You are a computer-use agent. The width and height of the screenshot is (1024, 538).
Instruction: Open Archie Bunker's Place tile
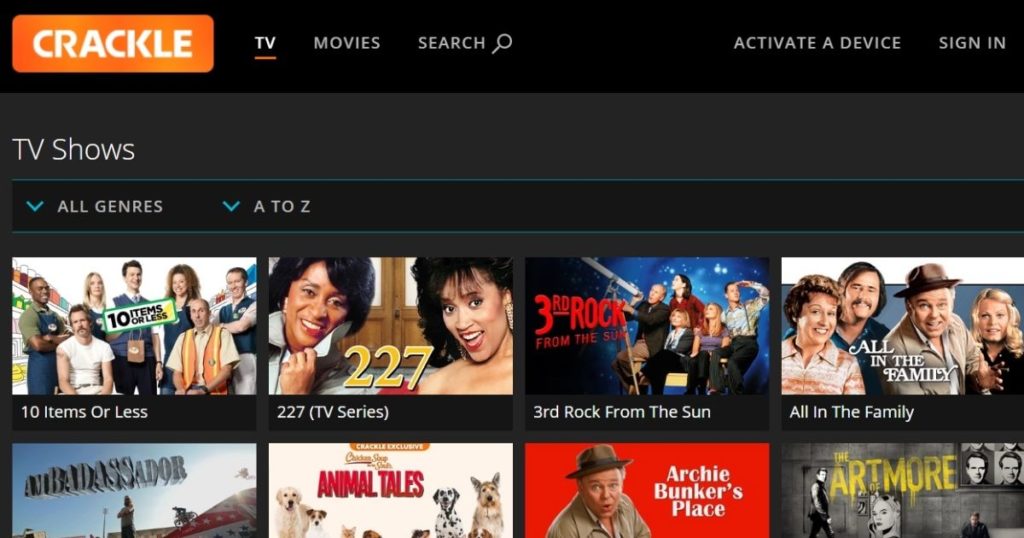click(x=647, y=491)
